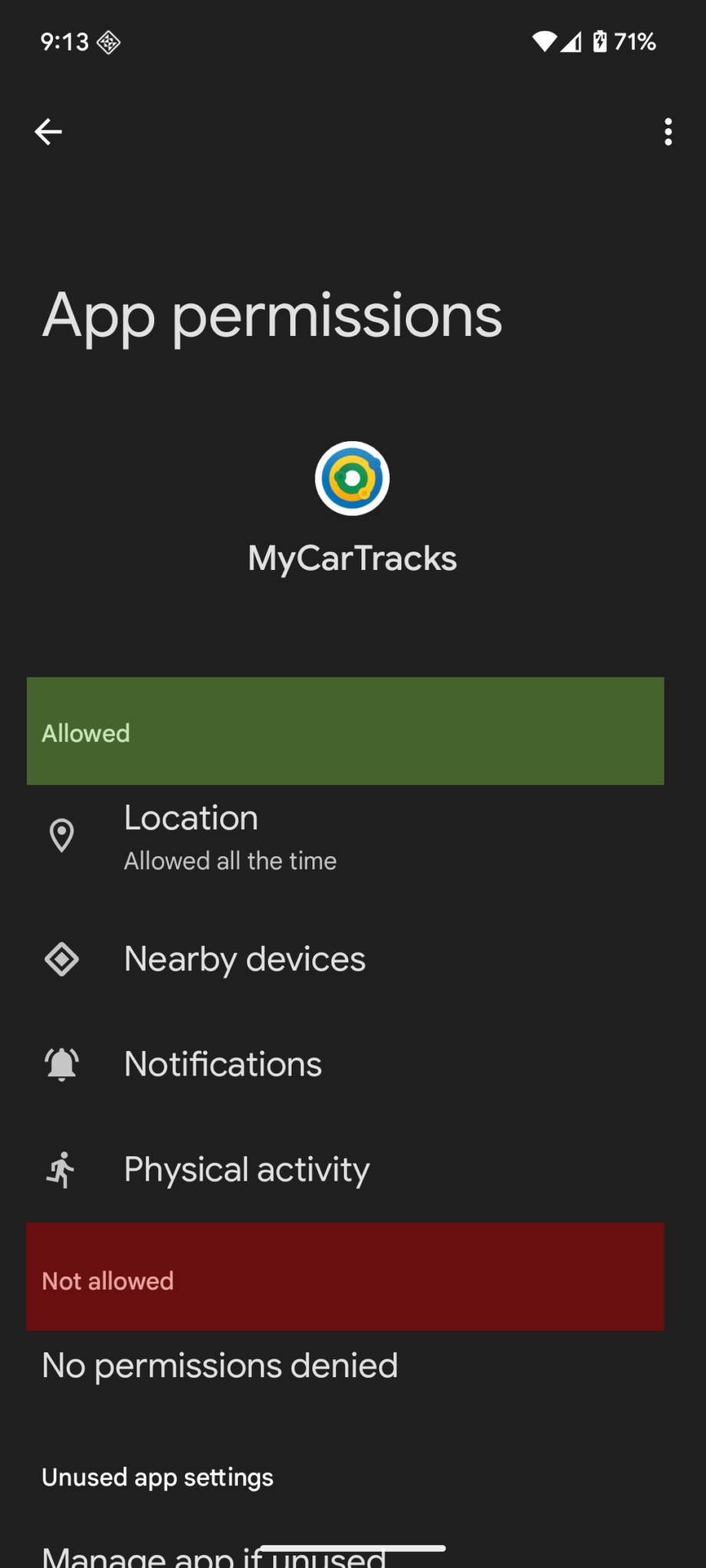Open the Location permission

(345, 838)
